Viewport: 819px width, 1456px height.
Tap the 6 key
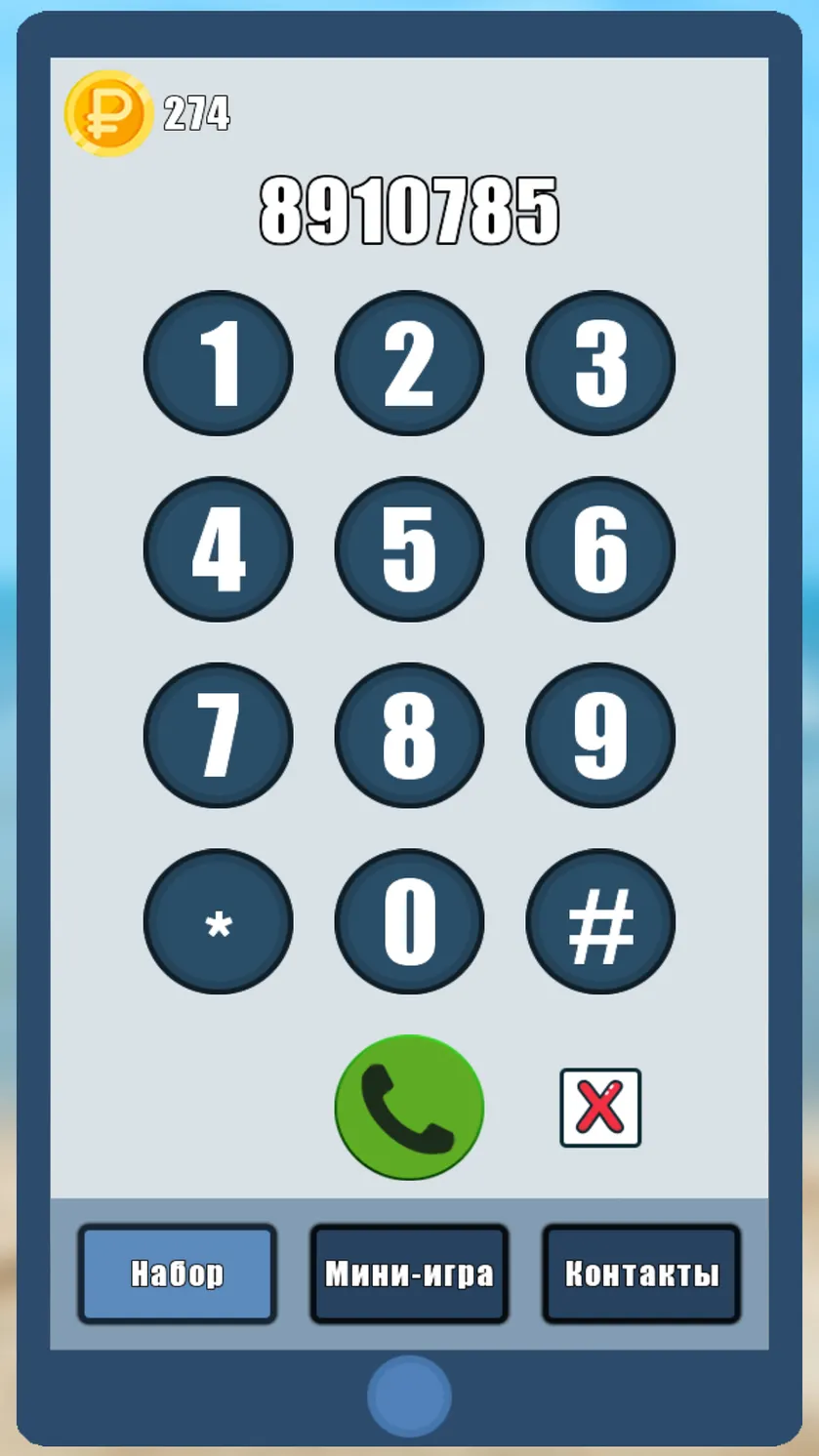[600, 549]
